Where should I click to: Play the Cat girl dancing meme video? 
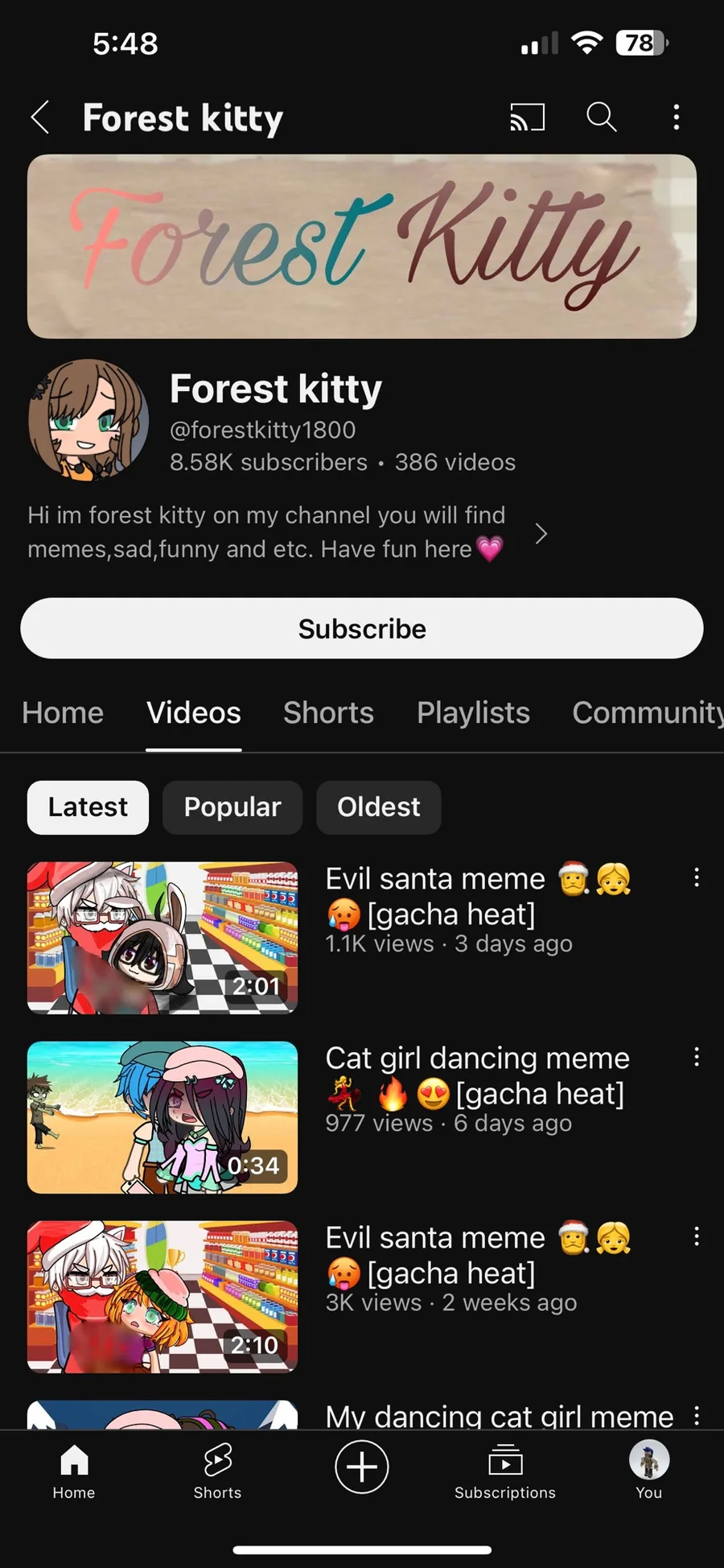click(x=162, y=1117)
